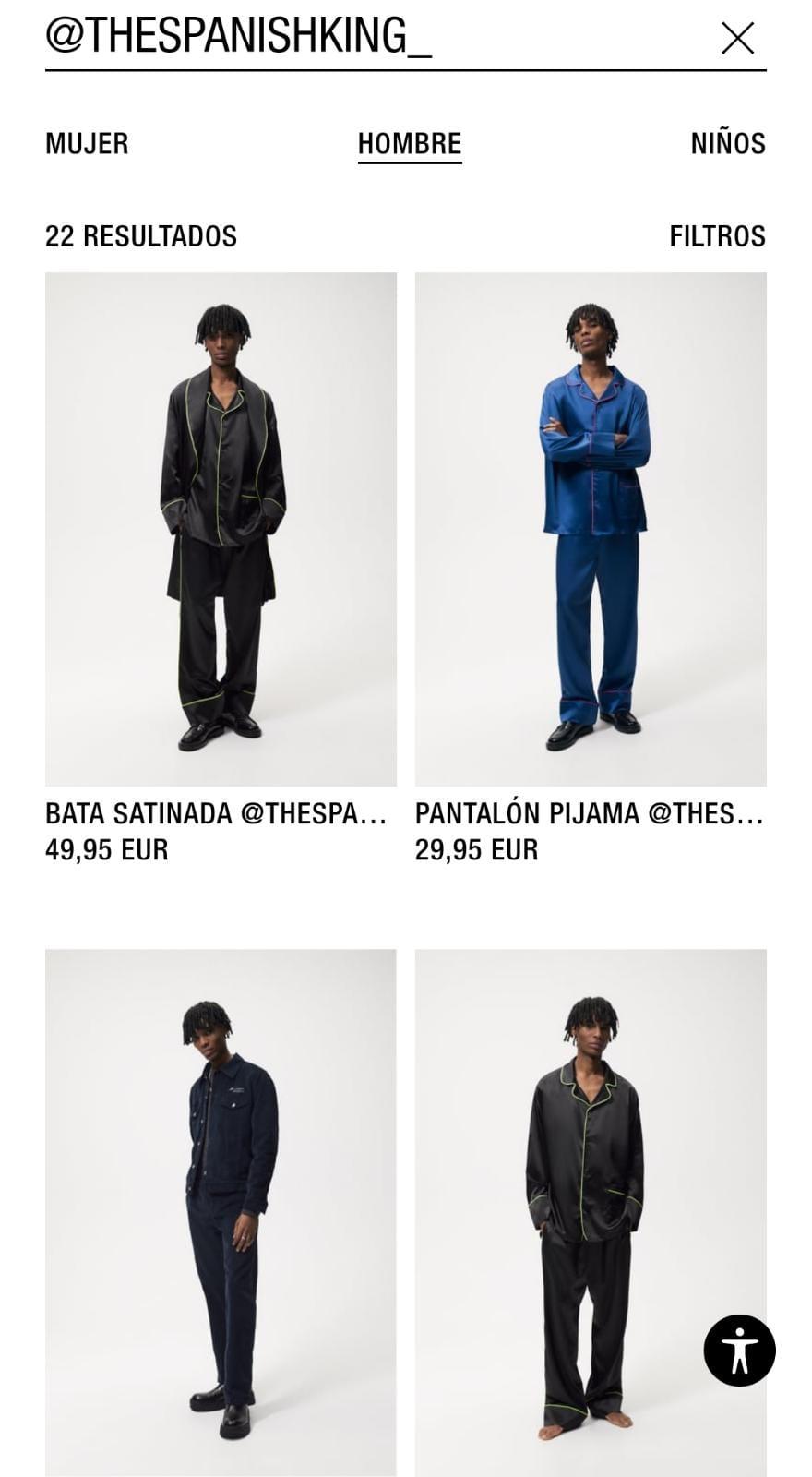The image size is (812, 1477).
Task: Switch to the MUJER tab
Action: 87,143
